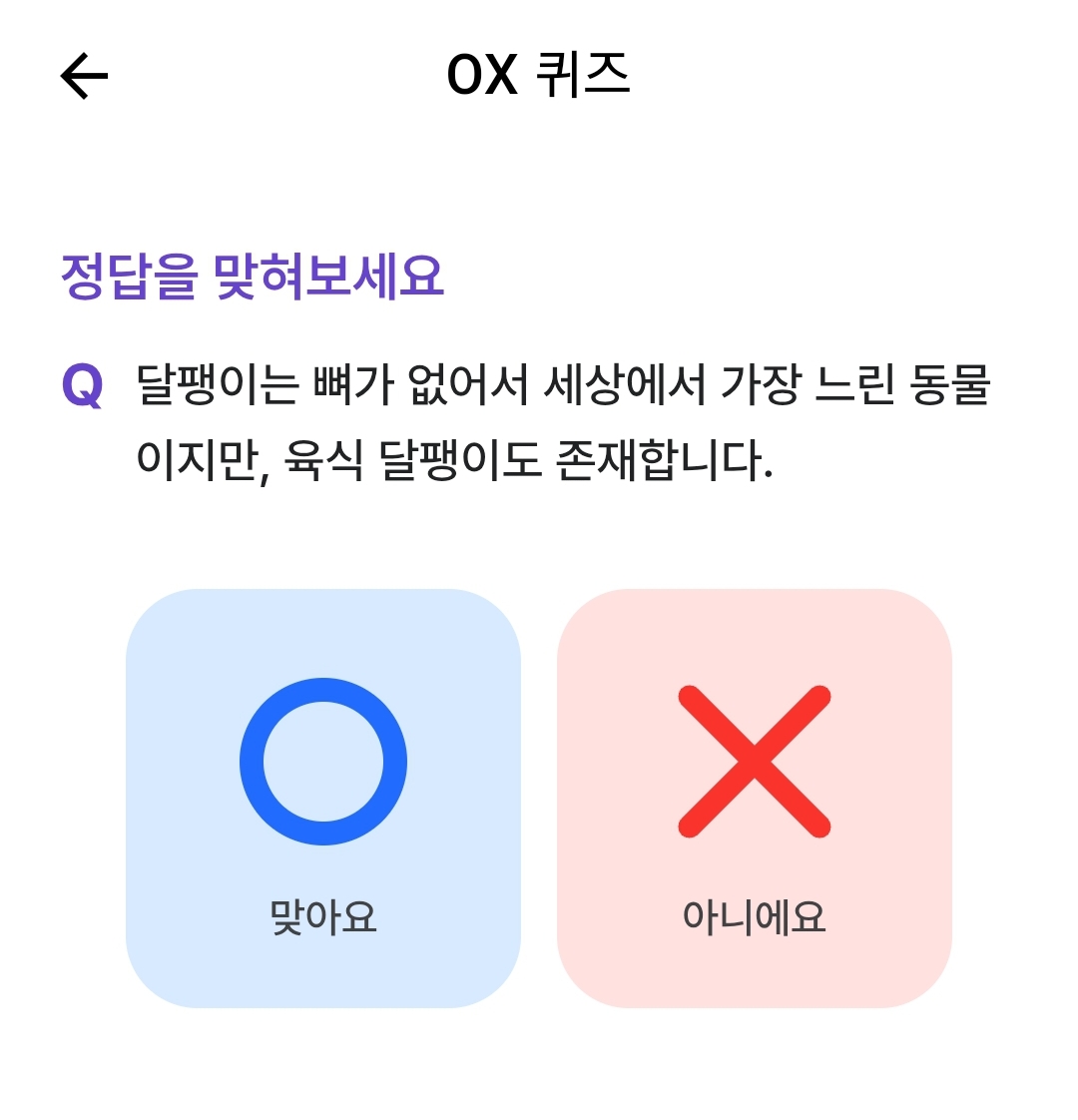Tap the 아니에요 text label

click(756, 915)
